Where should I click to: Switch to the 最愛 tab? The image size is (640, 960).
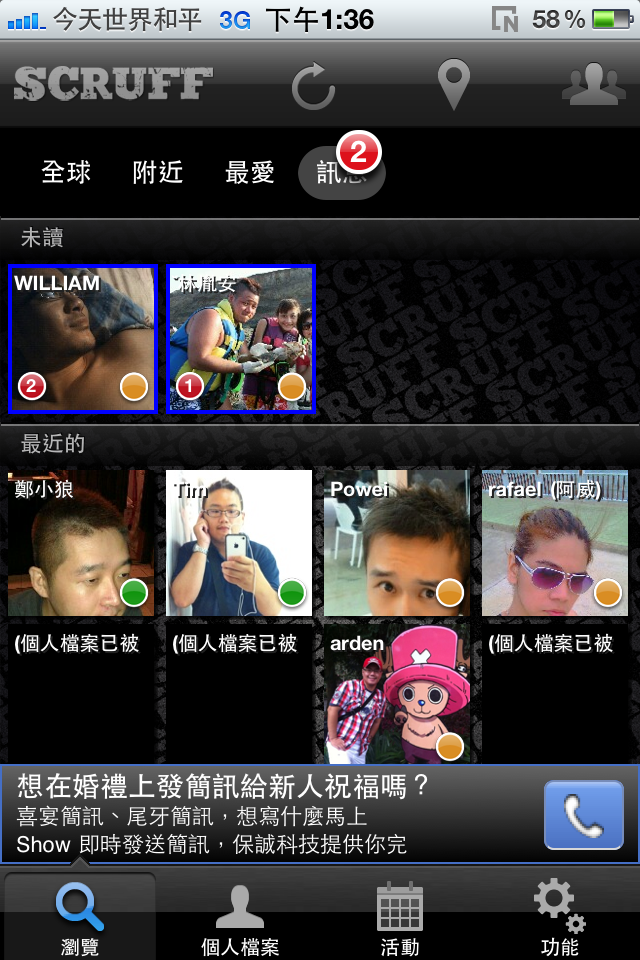(250, 172)
